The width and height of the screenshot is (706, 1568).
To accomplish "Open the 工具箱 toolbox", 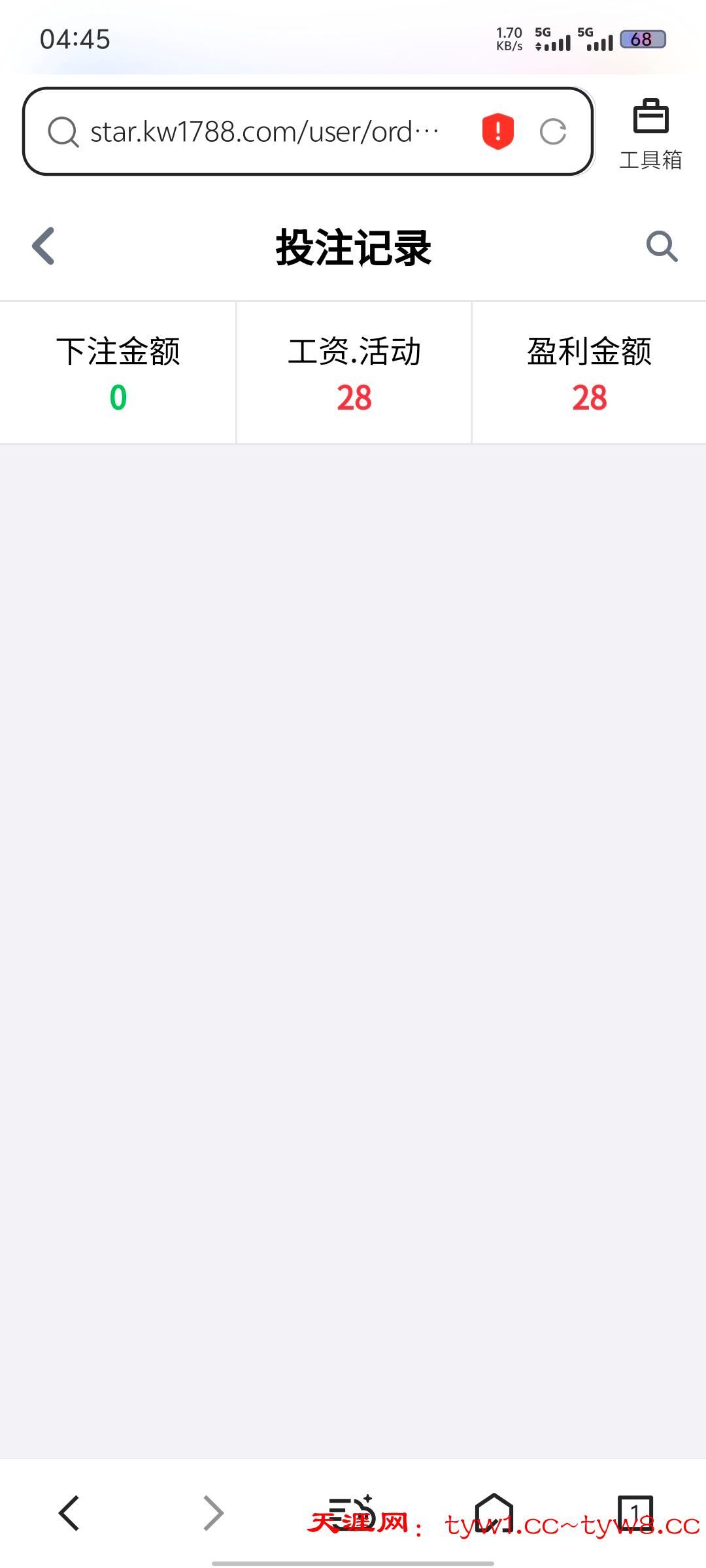I will click(650, 134).
